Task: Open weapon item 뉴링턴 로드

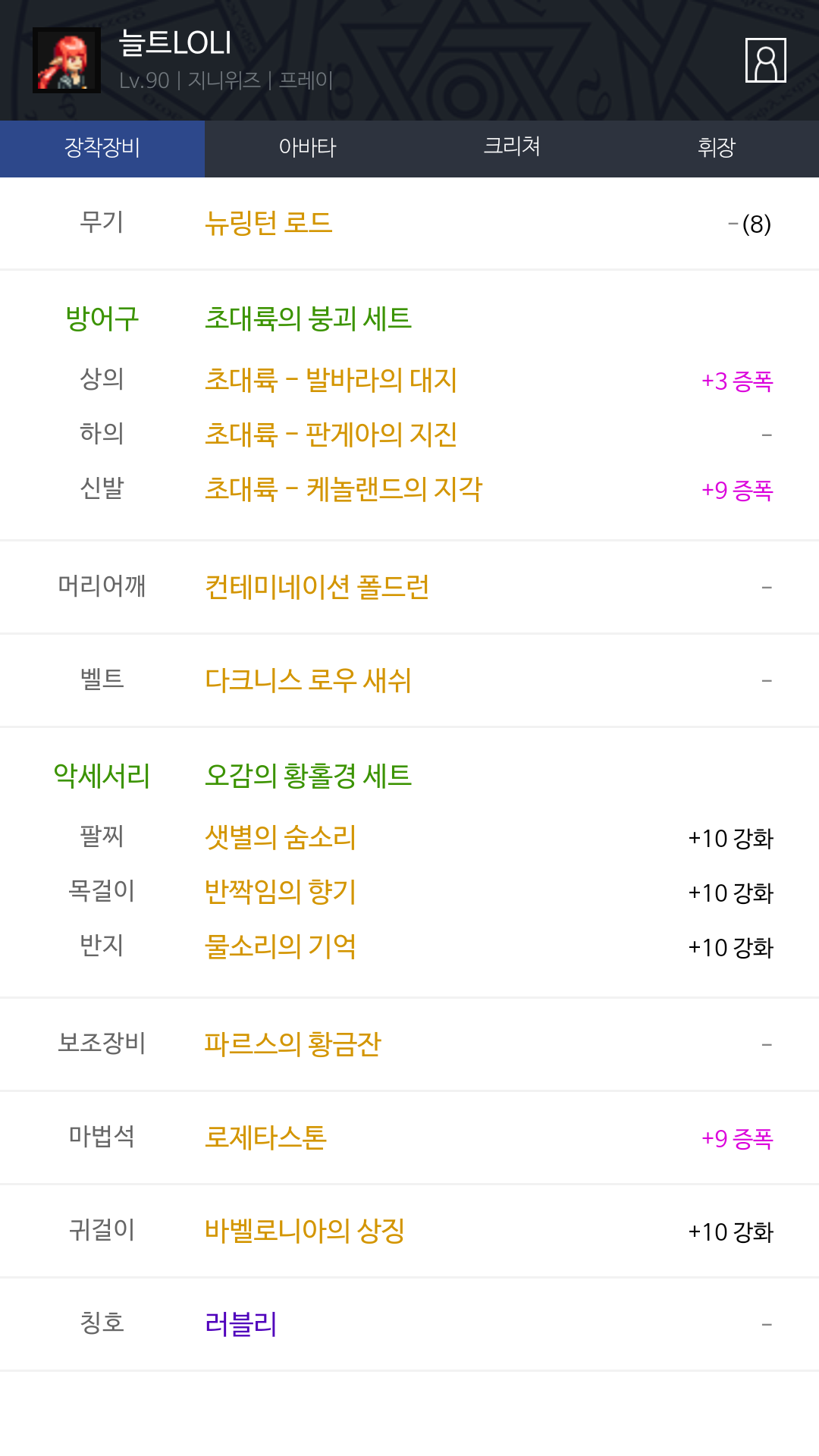Action: coord(268,223)
